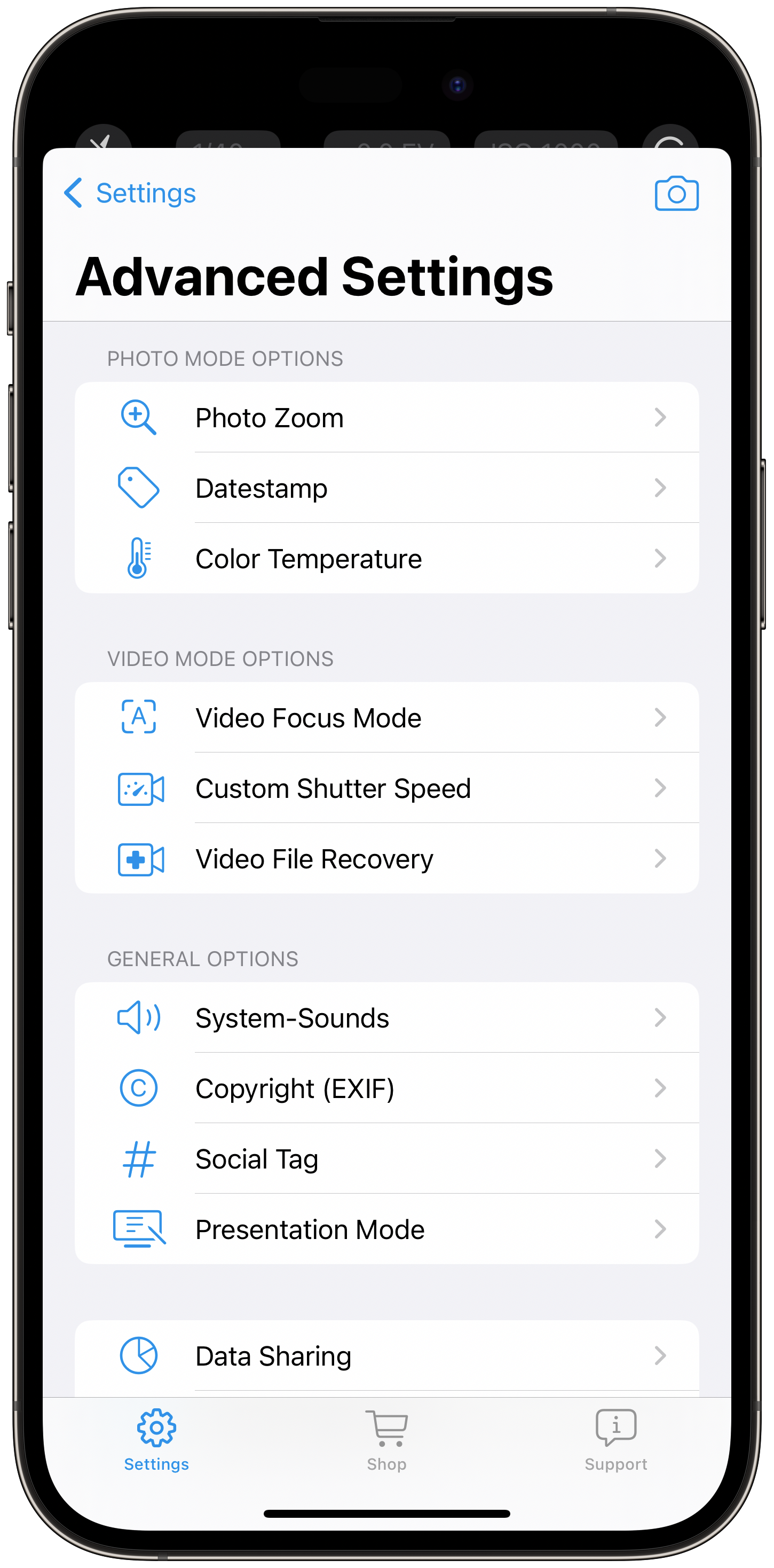The width and height of the screenshot is (774, 1568).
Task: Open Custom Shutter Speed
Action: [x=386, y=788]
